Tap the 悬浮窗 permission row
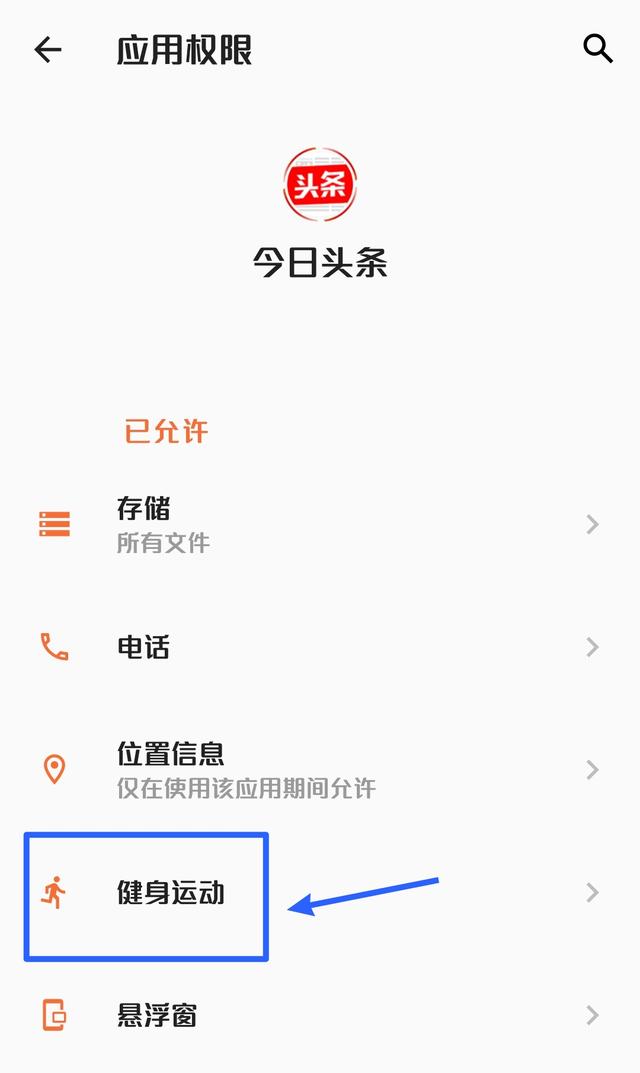Image resolution: width=640 pixels, height=1073 pixels. point(320,1016)
